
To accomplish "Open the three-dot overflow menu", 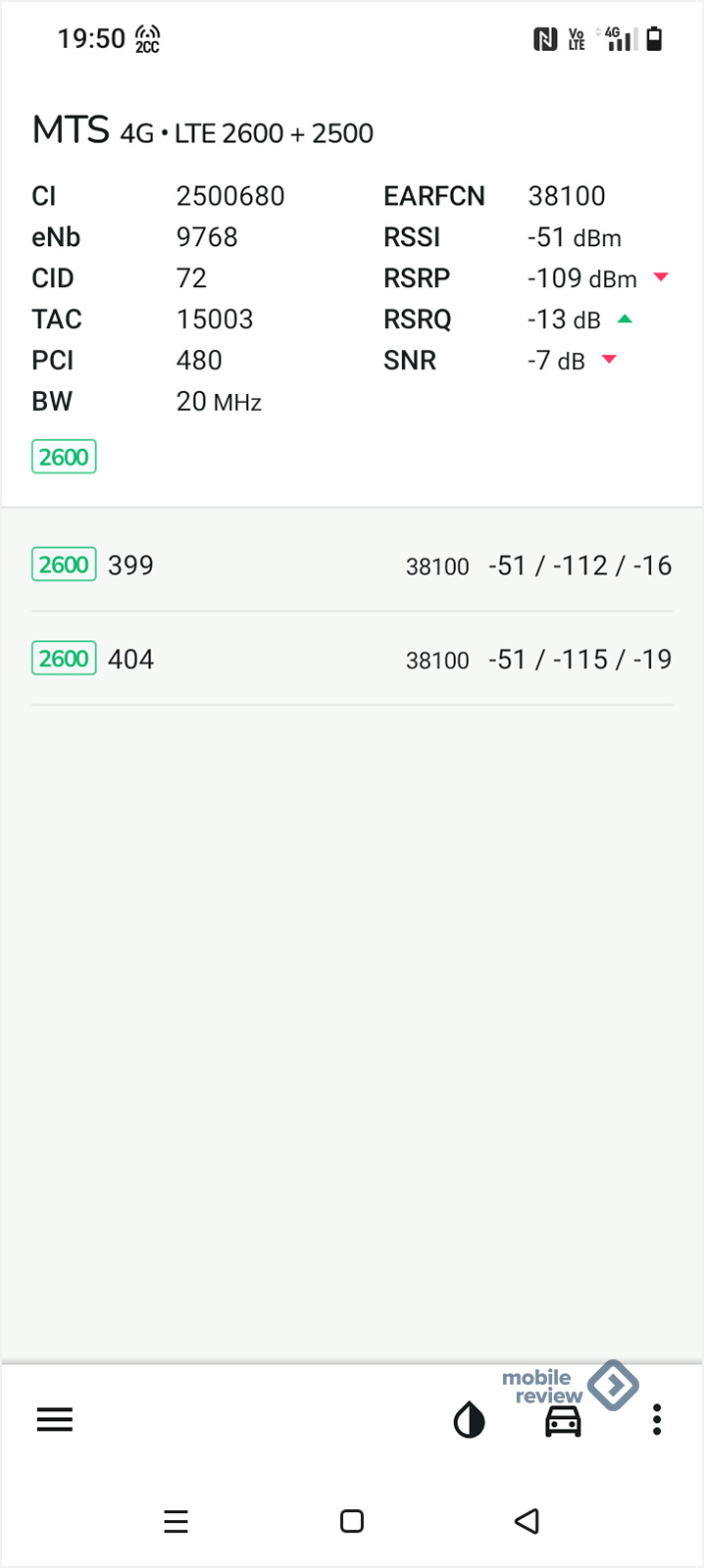I will (657, 1419).
